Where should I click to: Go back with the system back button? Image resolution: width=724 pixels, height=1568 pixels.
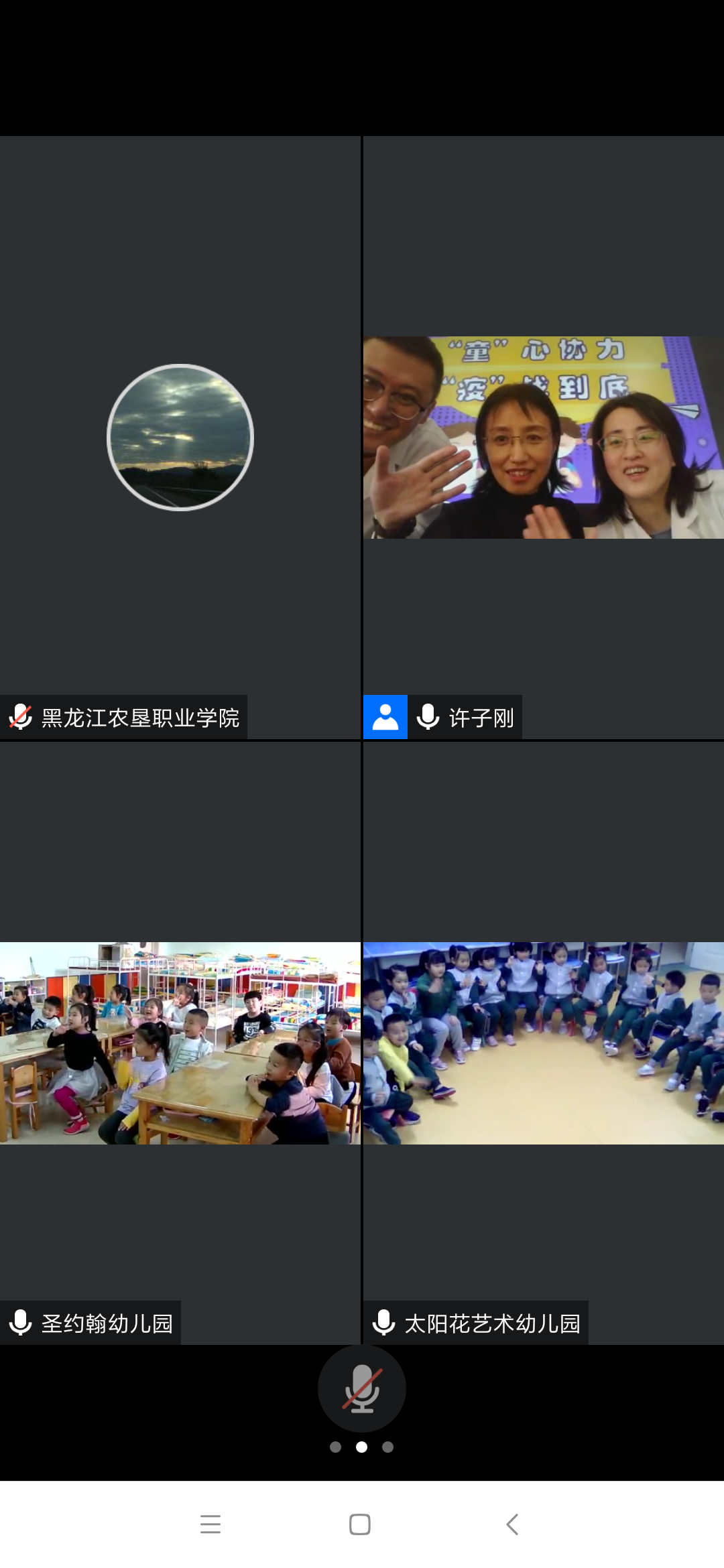click(x=512, y=1524)
